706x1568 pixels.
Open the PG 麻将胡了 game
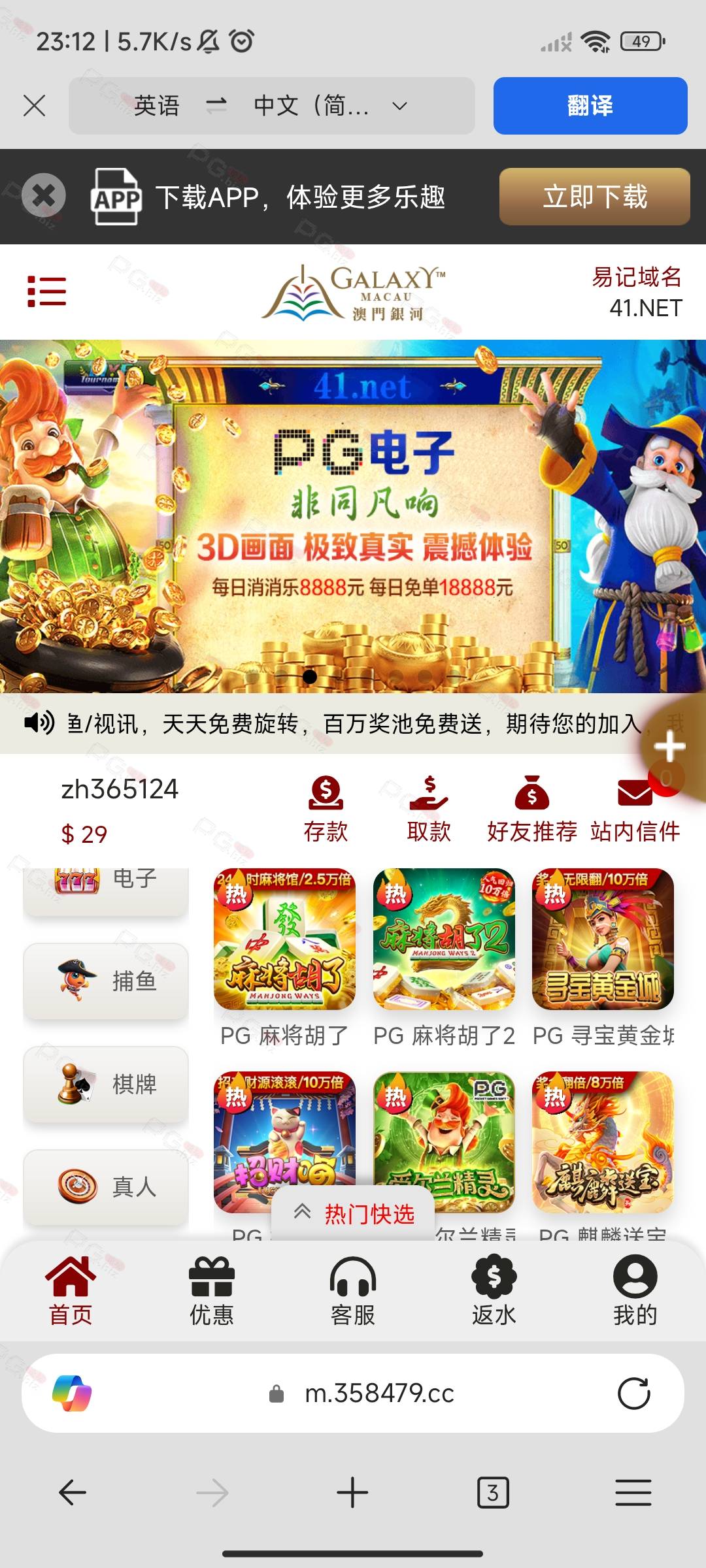click(x=284, y=939)
